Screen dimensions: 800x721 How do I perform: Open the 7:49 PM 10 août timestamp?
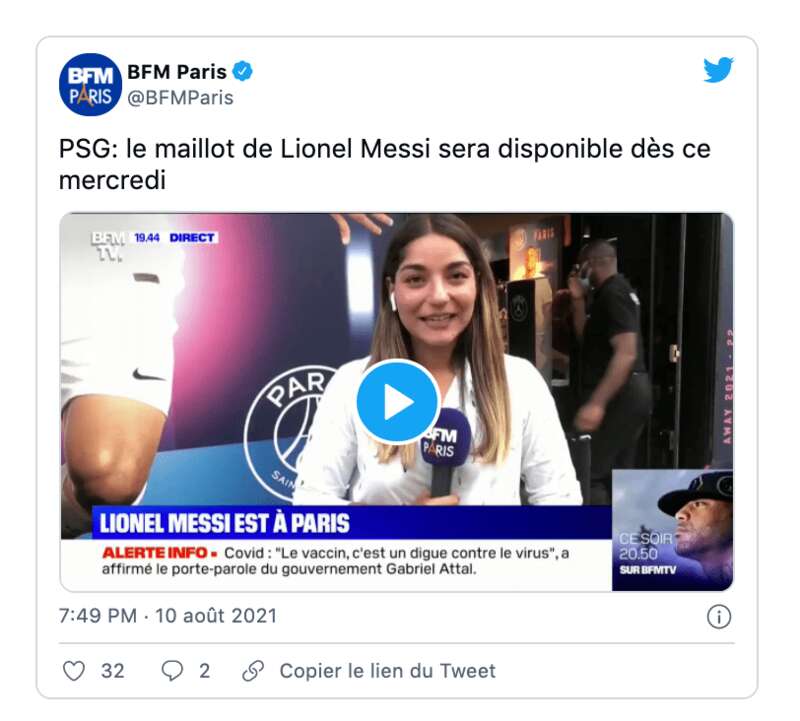click(x=167, y=615)
